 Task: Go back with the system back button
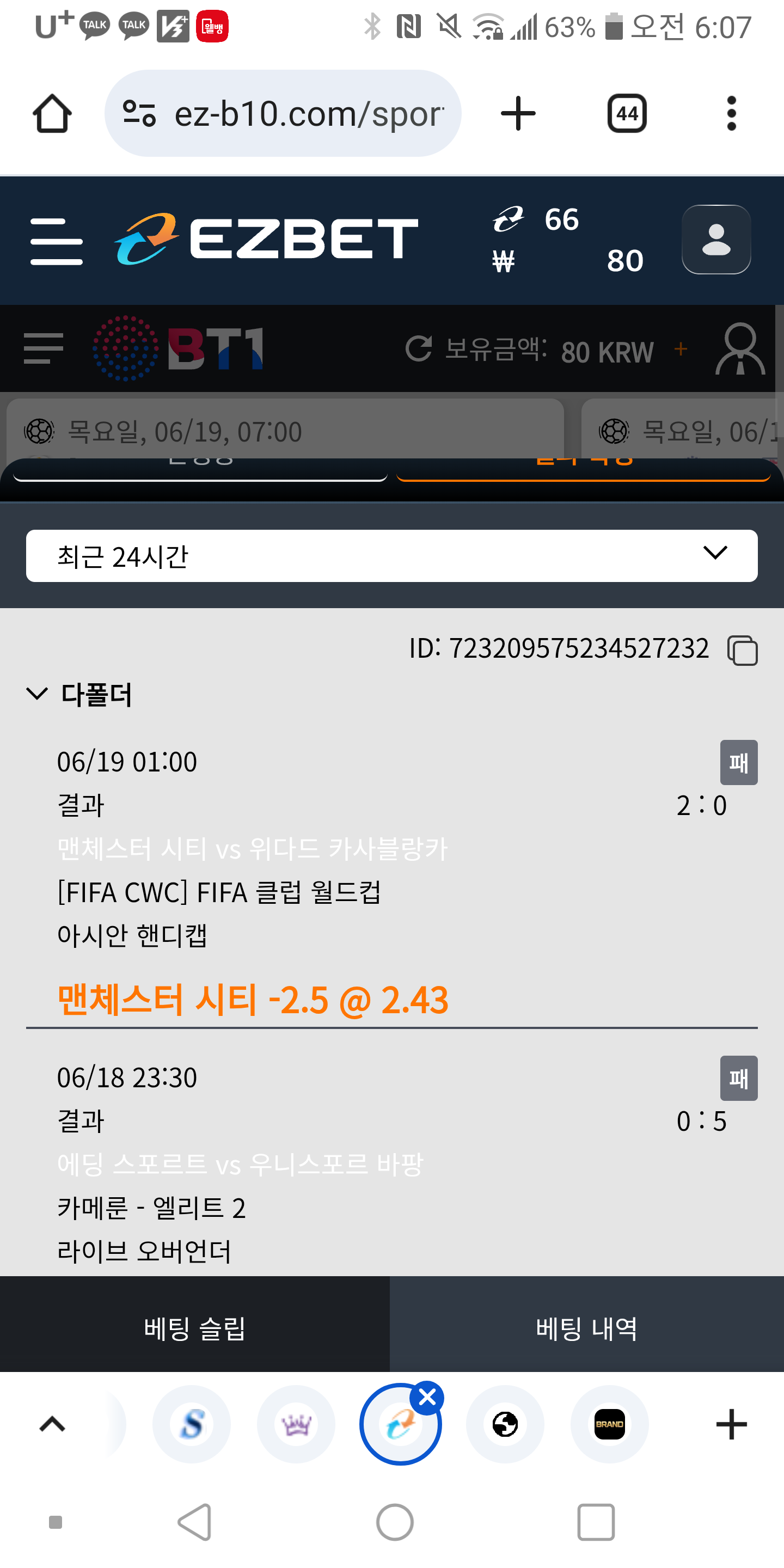click(195, 1522)
